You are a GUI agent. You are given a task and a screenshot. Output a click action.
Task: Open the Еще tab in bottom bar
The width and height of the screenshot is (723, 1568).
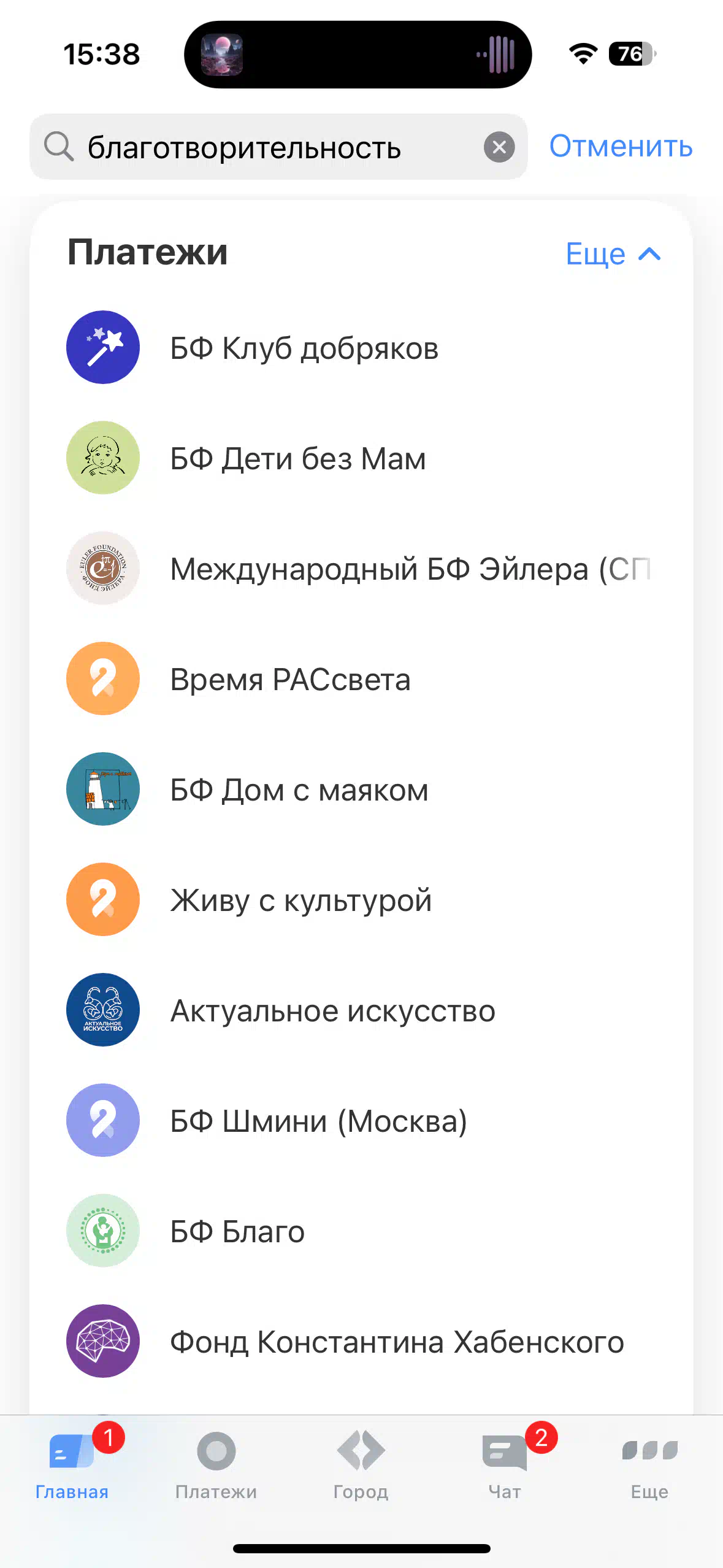pos(650,1465)
